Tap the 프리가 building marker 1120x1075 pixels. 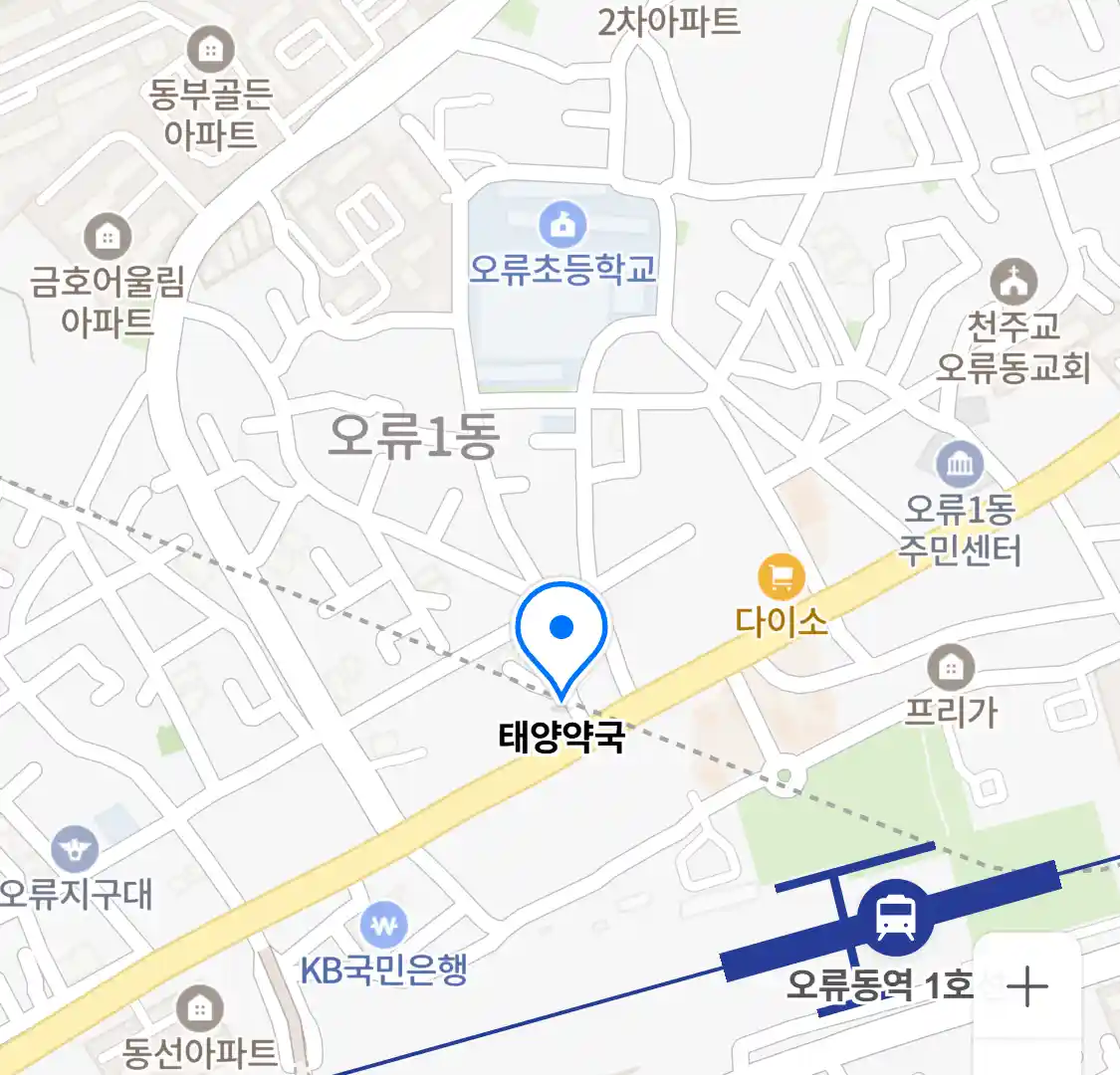951,667
